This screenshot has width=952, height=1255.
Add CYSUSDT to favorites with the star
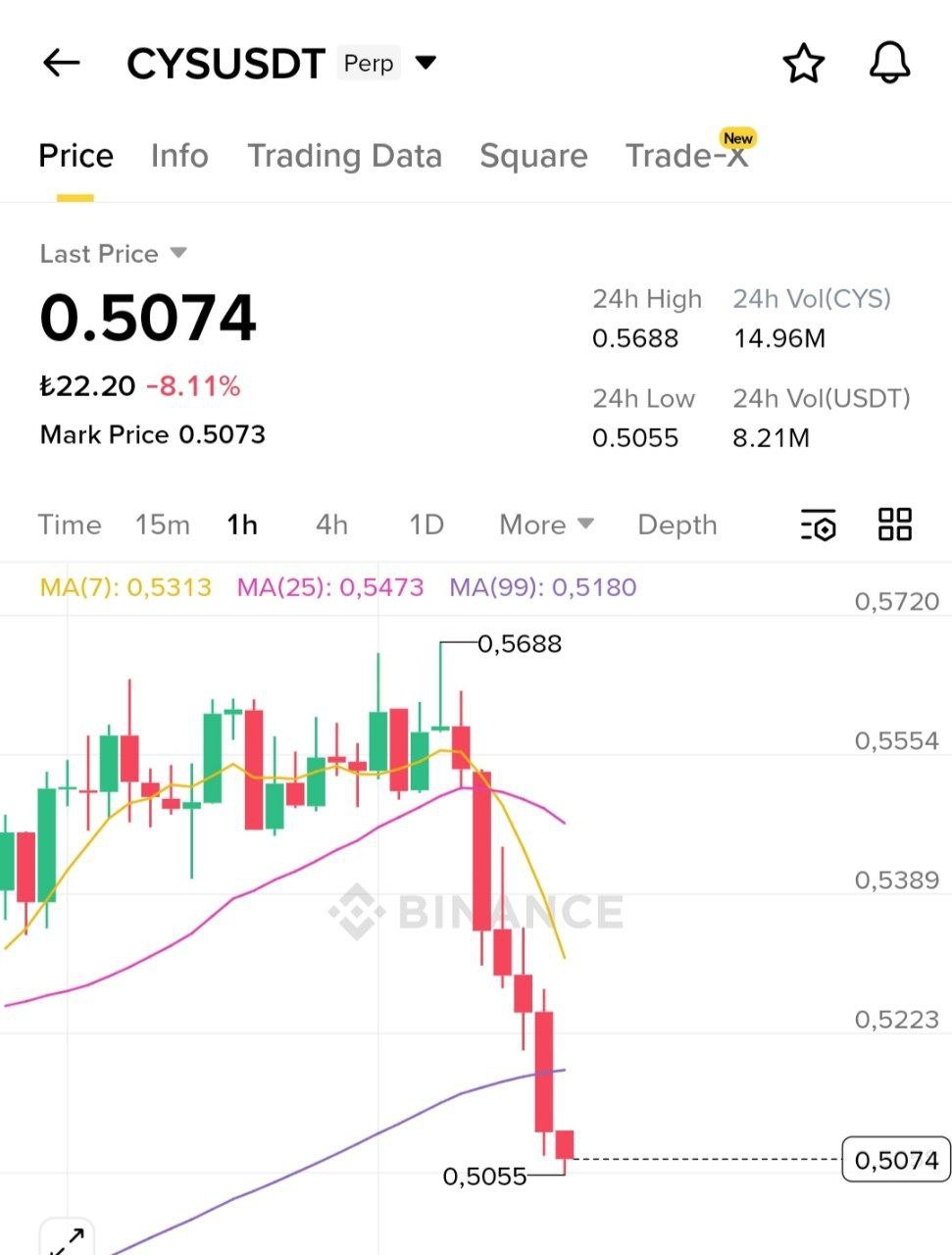pos(803,64)
